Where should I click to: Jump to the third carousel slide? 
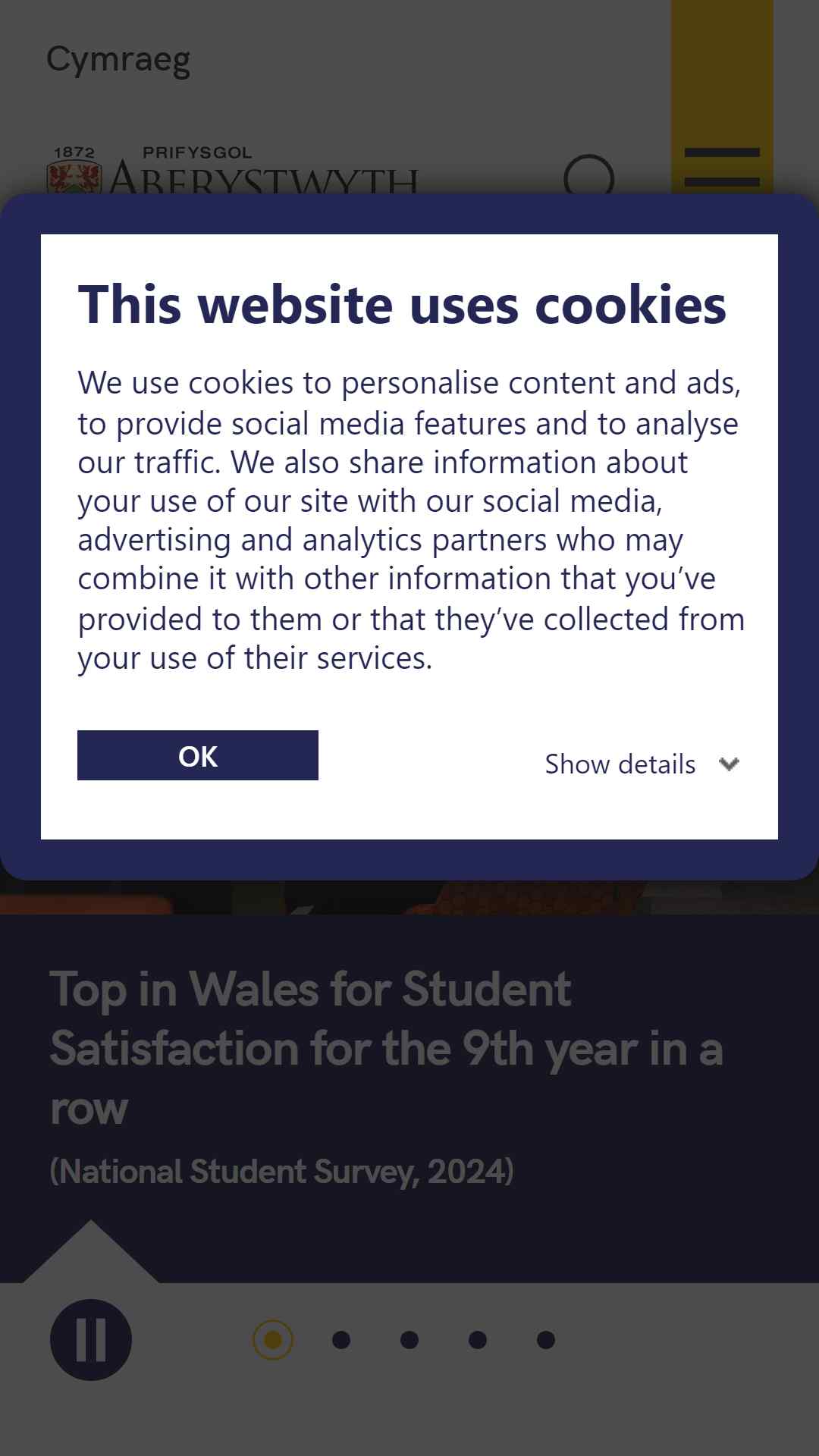pyautogui.click(x=409, y=1340)
